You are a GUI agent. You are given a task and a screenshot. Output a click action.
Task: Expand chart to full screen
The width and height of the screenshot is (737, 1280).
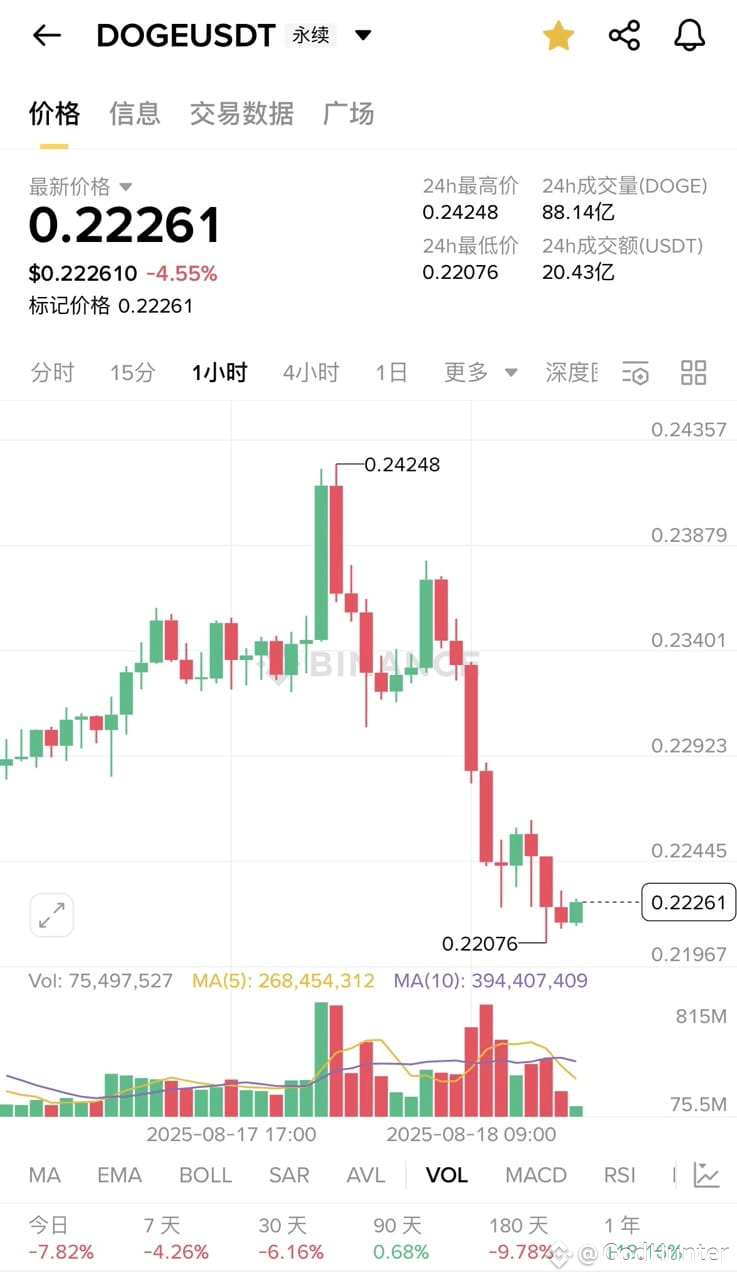pyautogui.click(x=52, y=914)
